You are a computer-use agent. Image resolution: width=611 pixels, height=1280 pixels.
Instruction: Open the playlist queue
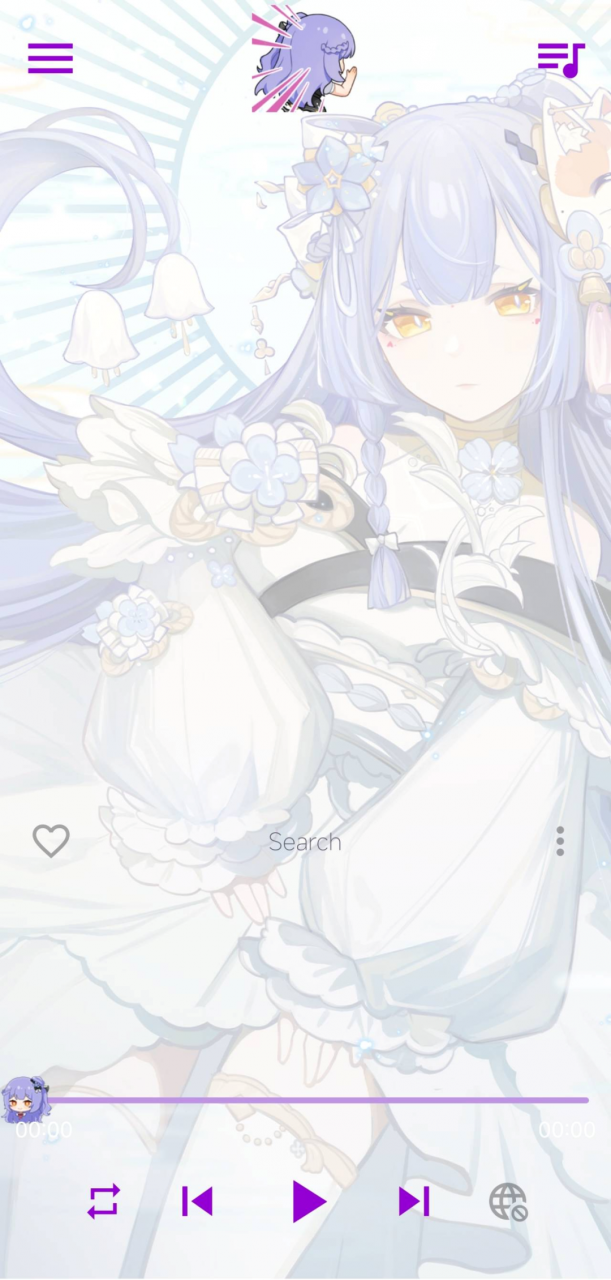pyautogui.click(x=560, y=60)
